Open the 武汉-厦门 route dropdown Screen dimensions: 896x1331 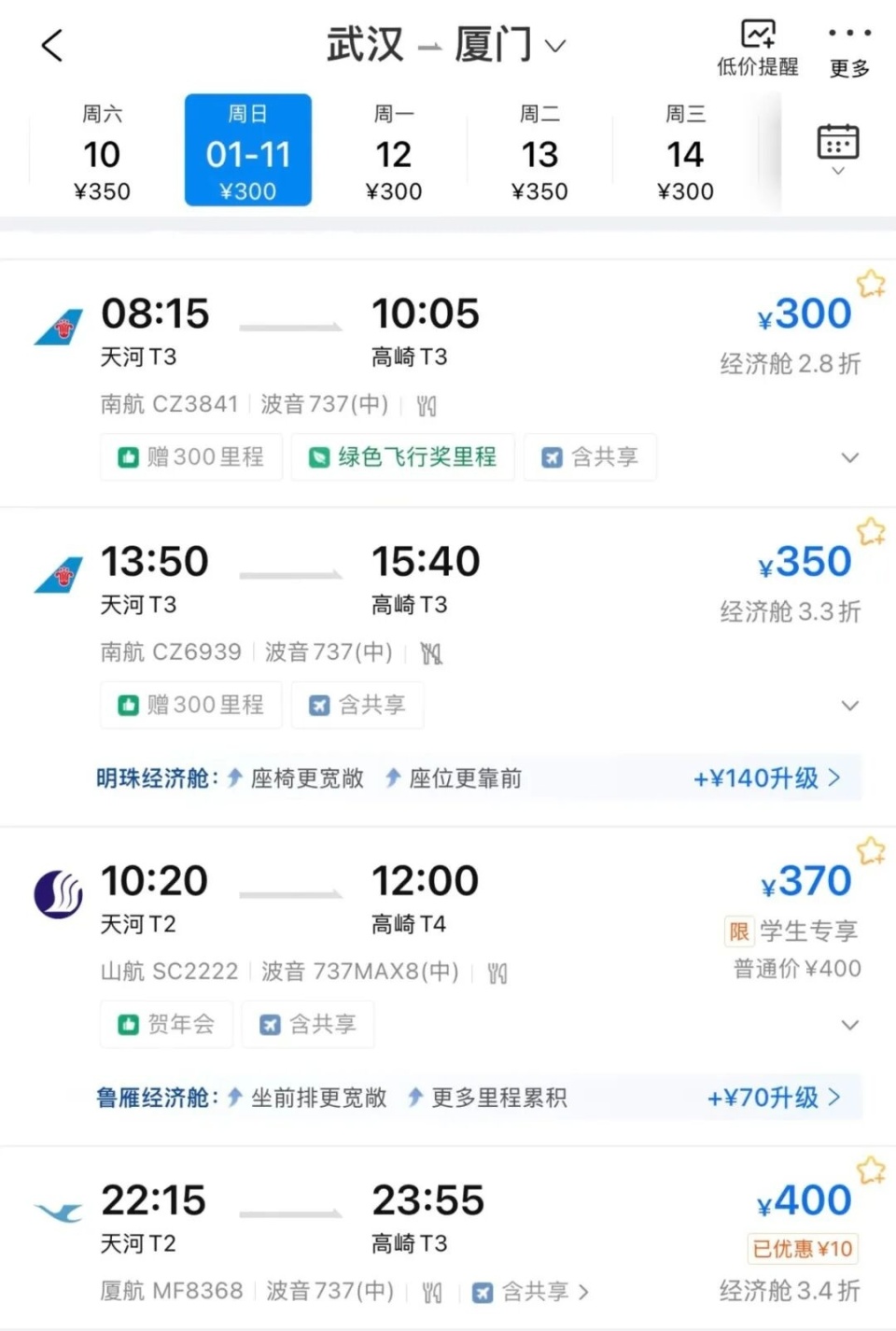556,45
